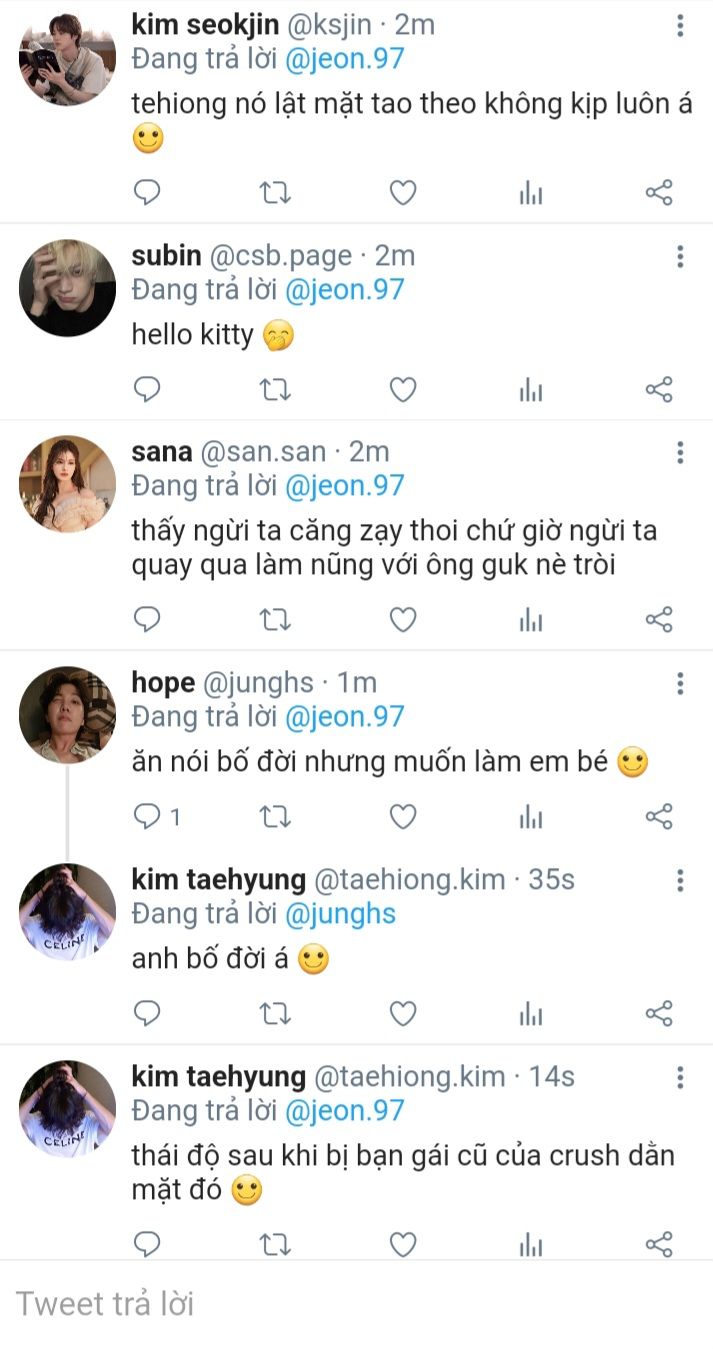The image size is (713, 1349).
Task: Open the one reply under hope's tweet
Action: point(157,818)
